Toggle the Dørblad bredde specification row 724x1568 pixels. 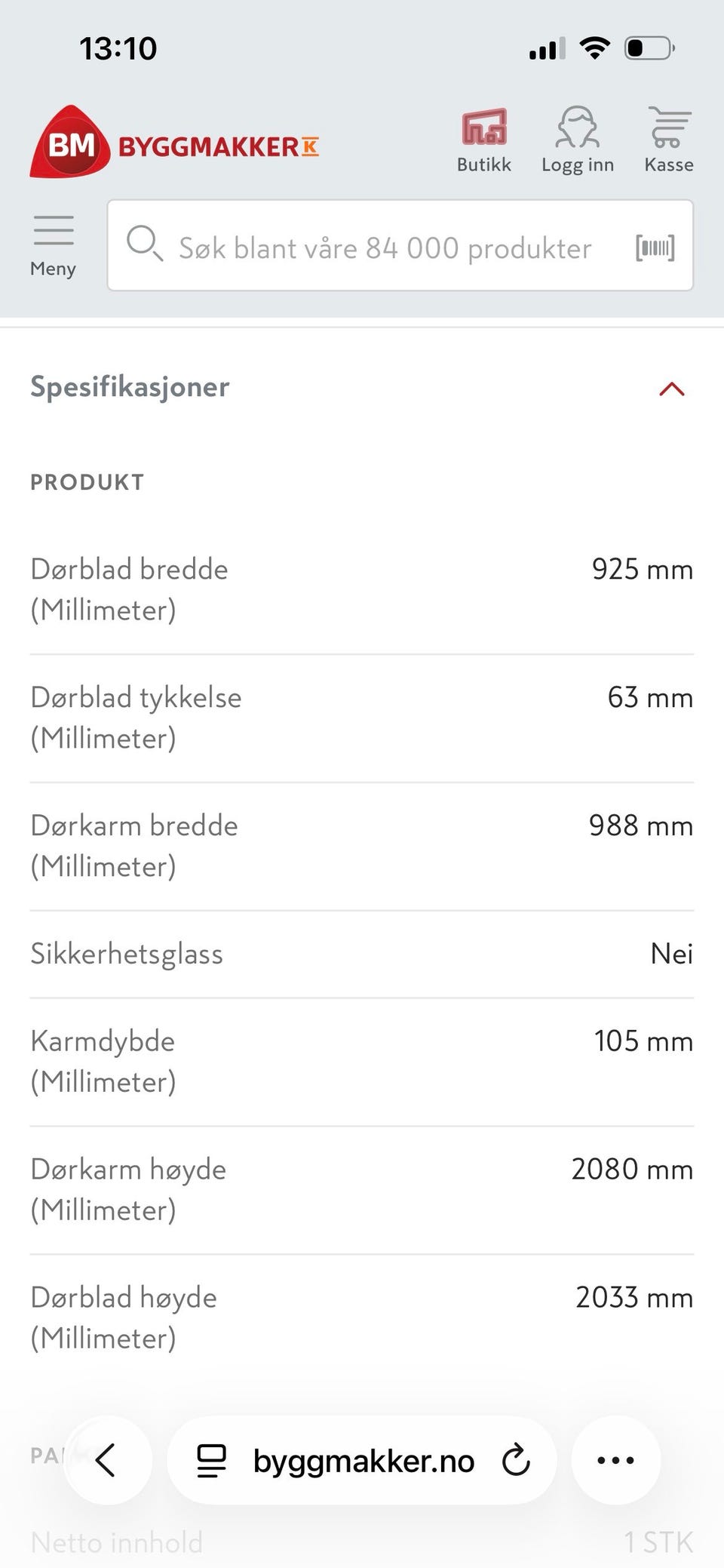click(362, 589)
